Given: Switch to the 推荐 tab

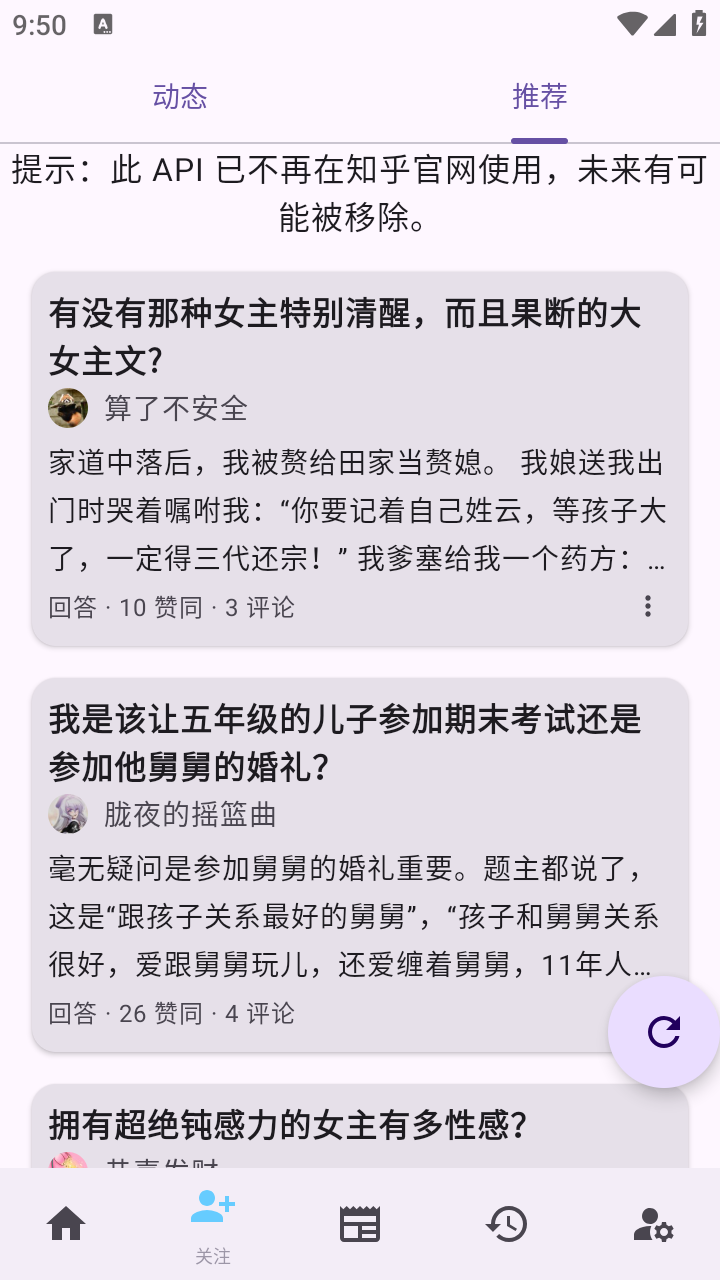Looking at the screenshot, I should pos(538,97).
